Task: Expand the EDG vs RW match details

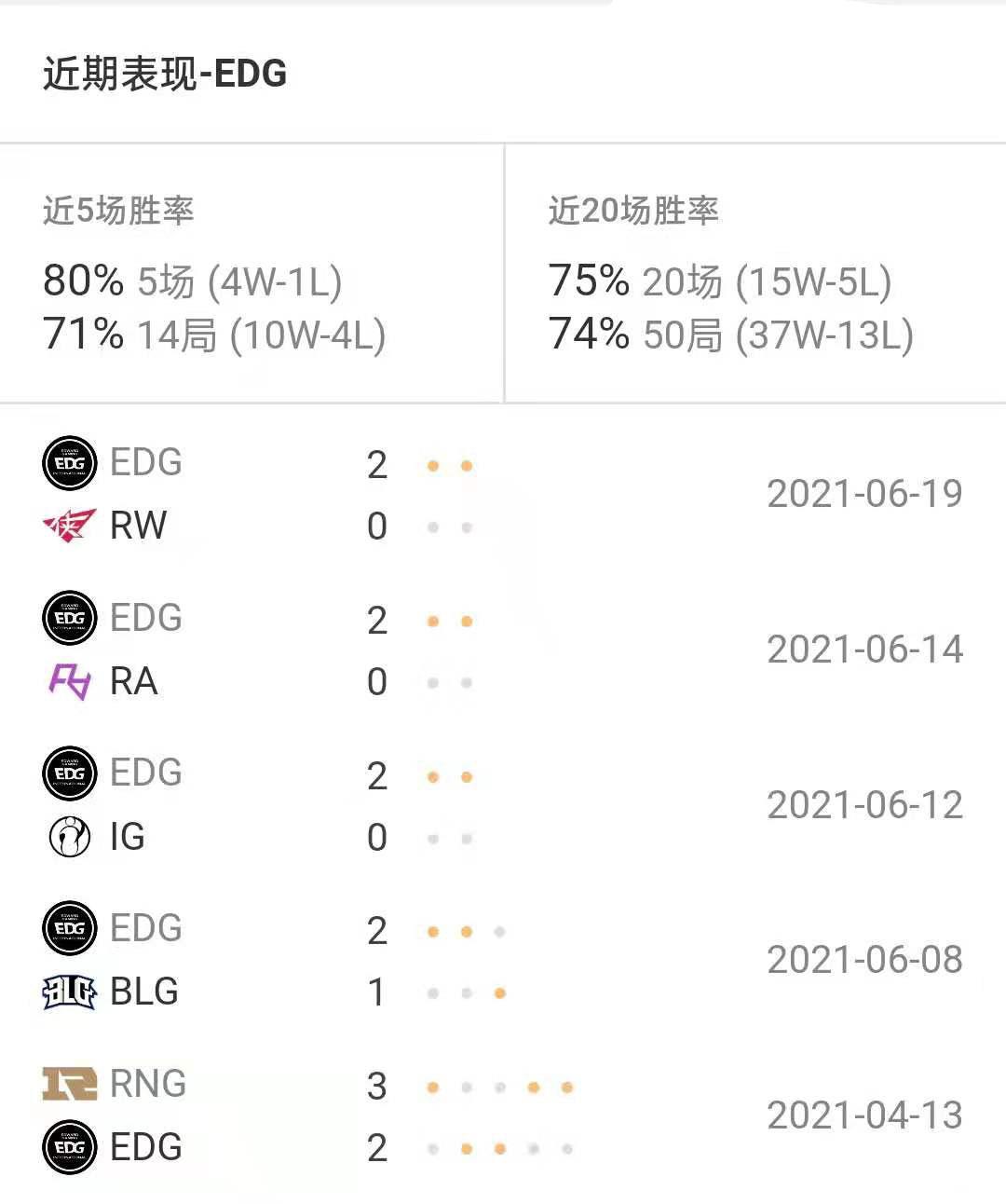Action: coord(503,494)
